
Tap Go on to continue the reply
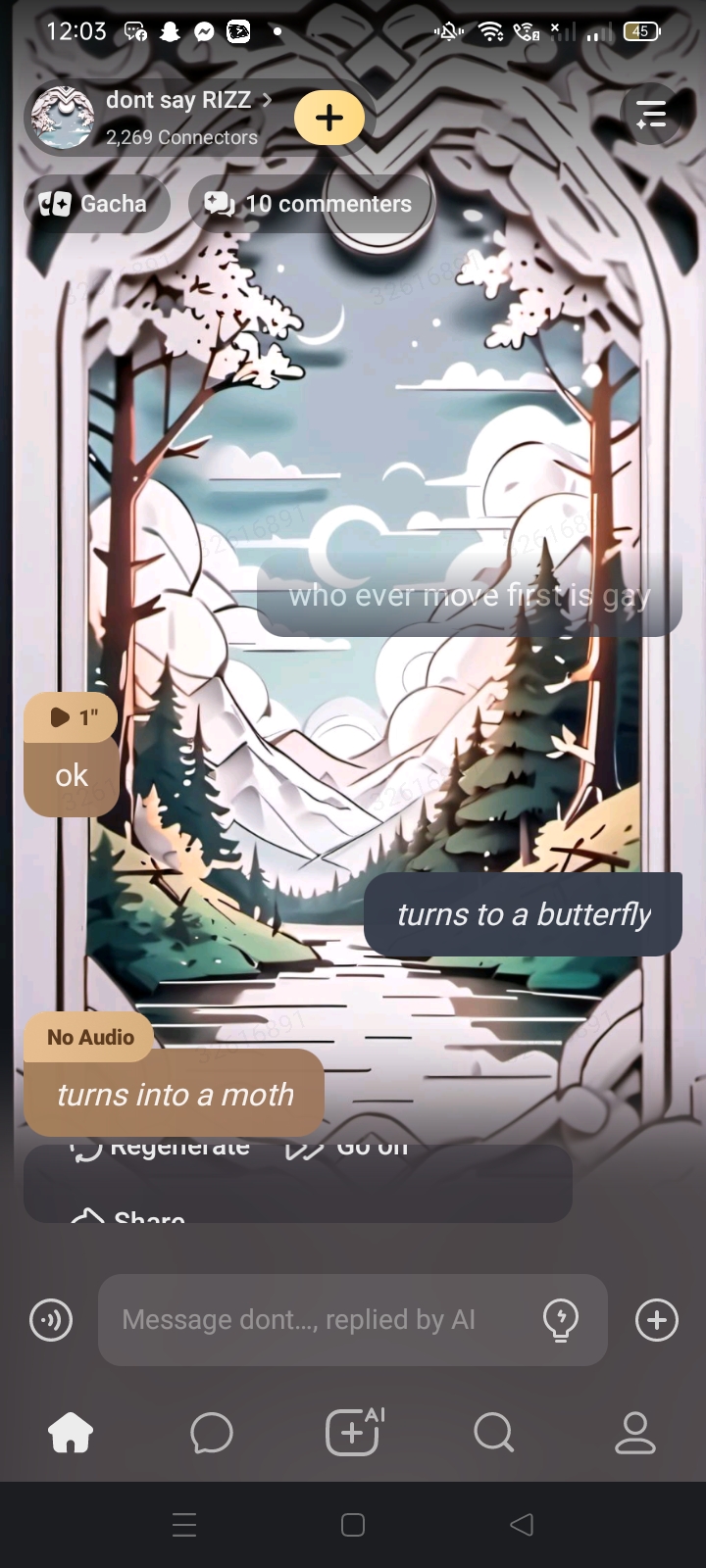[348, 1149]
